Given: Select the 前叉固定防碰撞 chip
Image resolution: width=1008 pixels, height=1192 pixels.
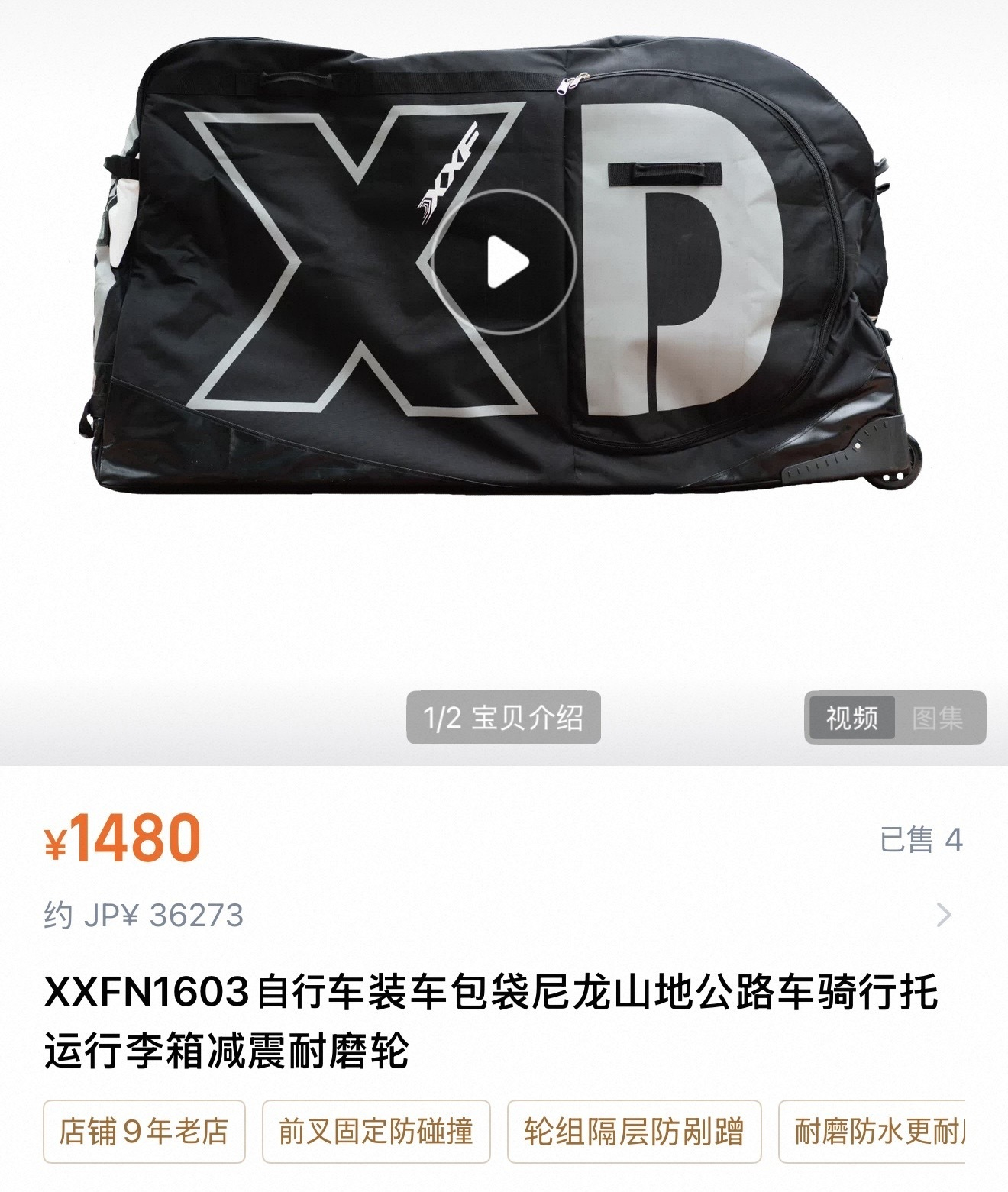Looking at the screenshot, I should (x=376, y=1131).
